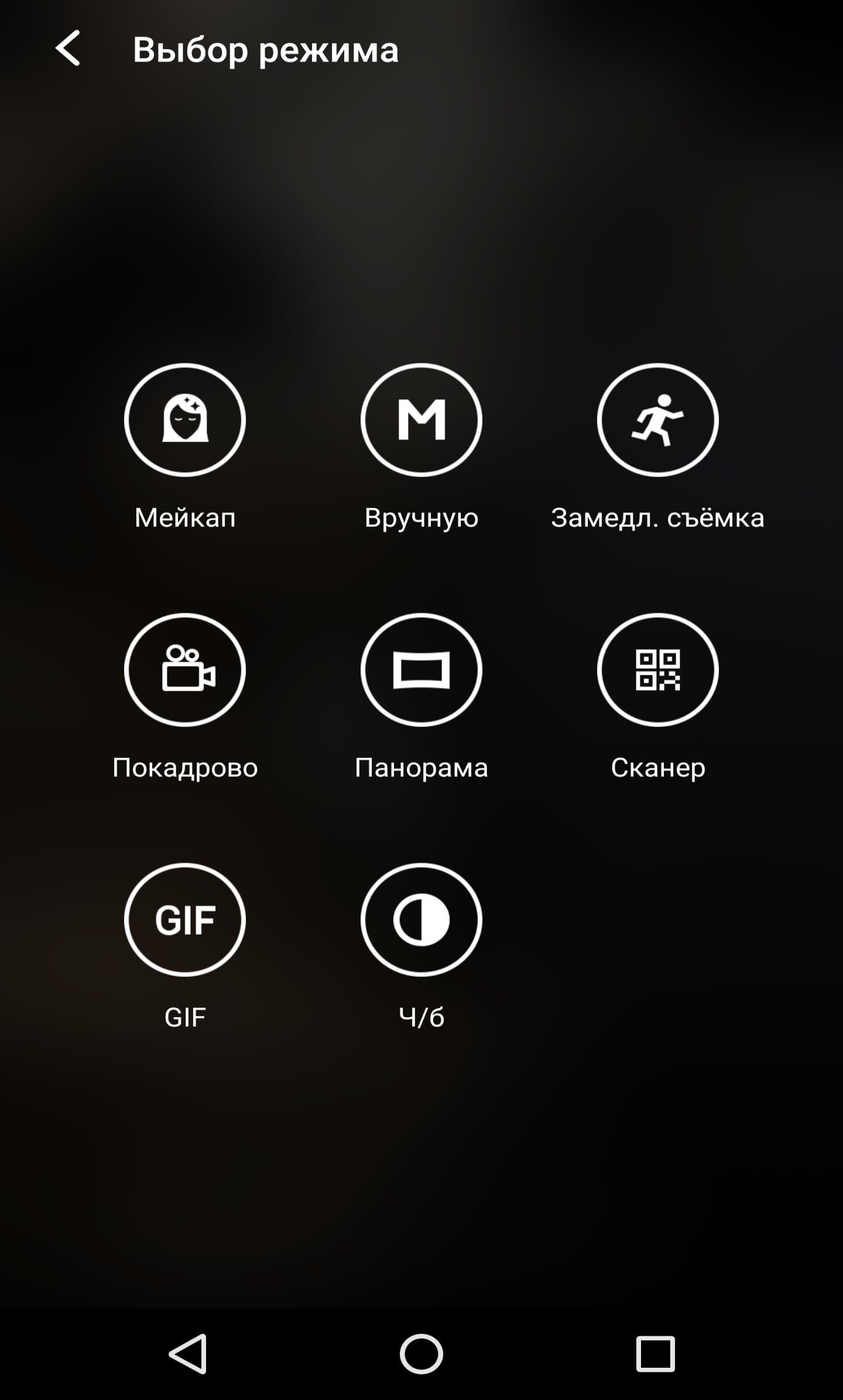Image resolution: width=843 pixels, height=1400 pixels.
Task: Go back from the mode selection screen
Action: tap(68, 49)
